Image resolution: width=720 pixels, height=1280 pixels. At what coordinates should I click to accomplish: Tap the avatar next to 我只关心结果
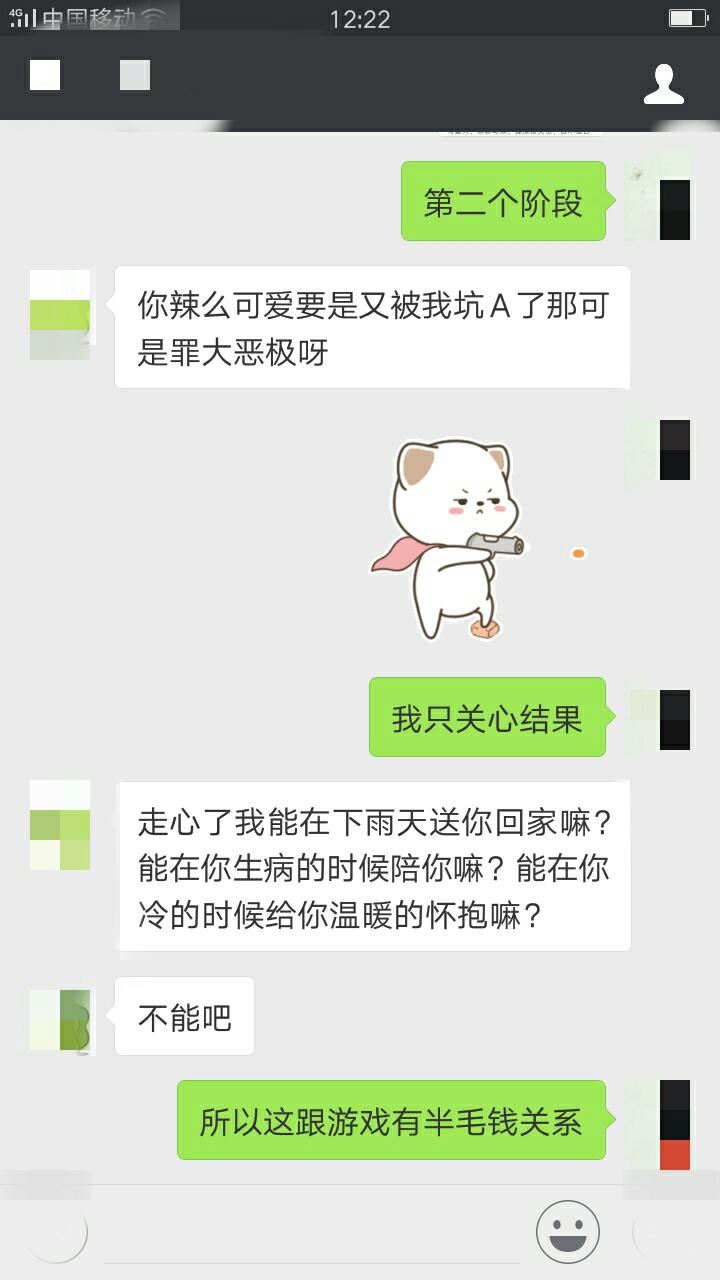click(659, 718)
